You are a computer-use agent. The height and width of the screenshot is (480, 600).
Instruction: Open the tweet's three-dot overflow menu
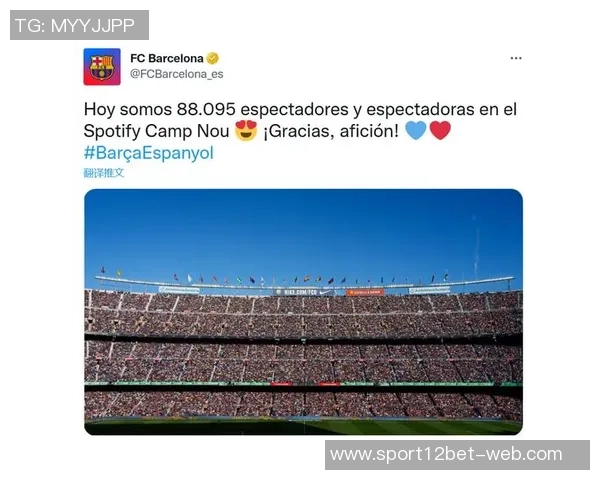tap(515, 58)
